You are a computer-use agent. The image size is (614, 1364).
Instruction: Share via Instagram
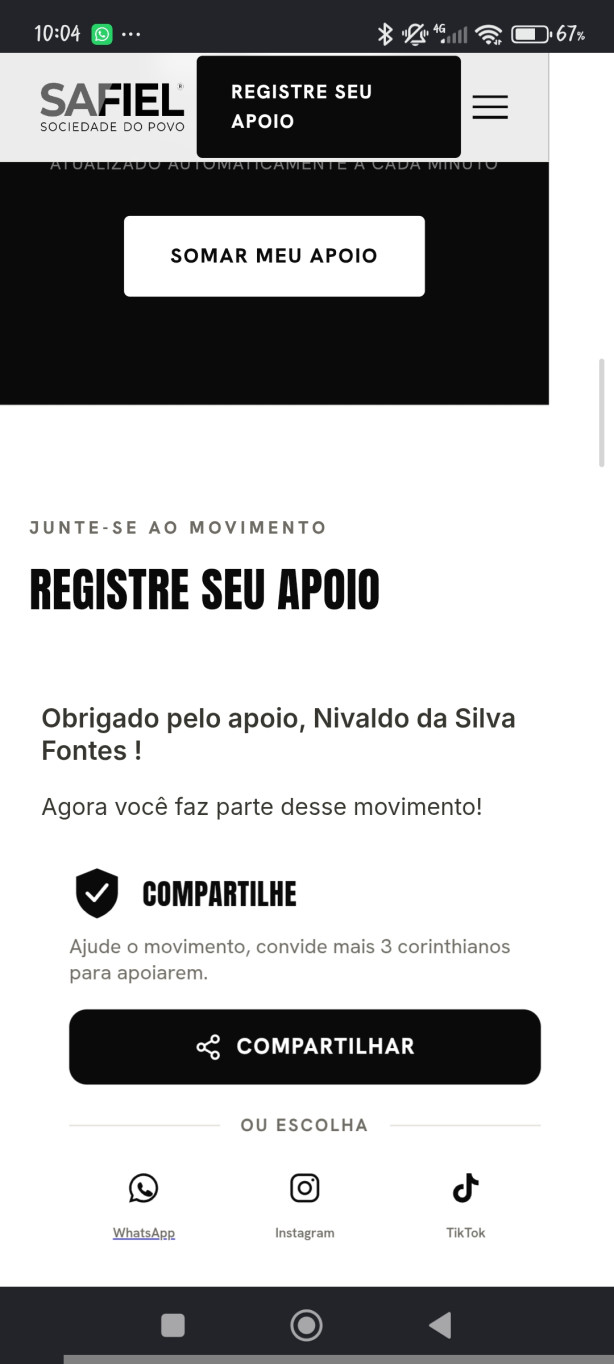pyautogui.click(x=305, y=1206)
